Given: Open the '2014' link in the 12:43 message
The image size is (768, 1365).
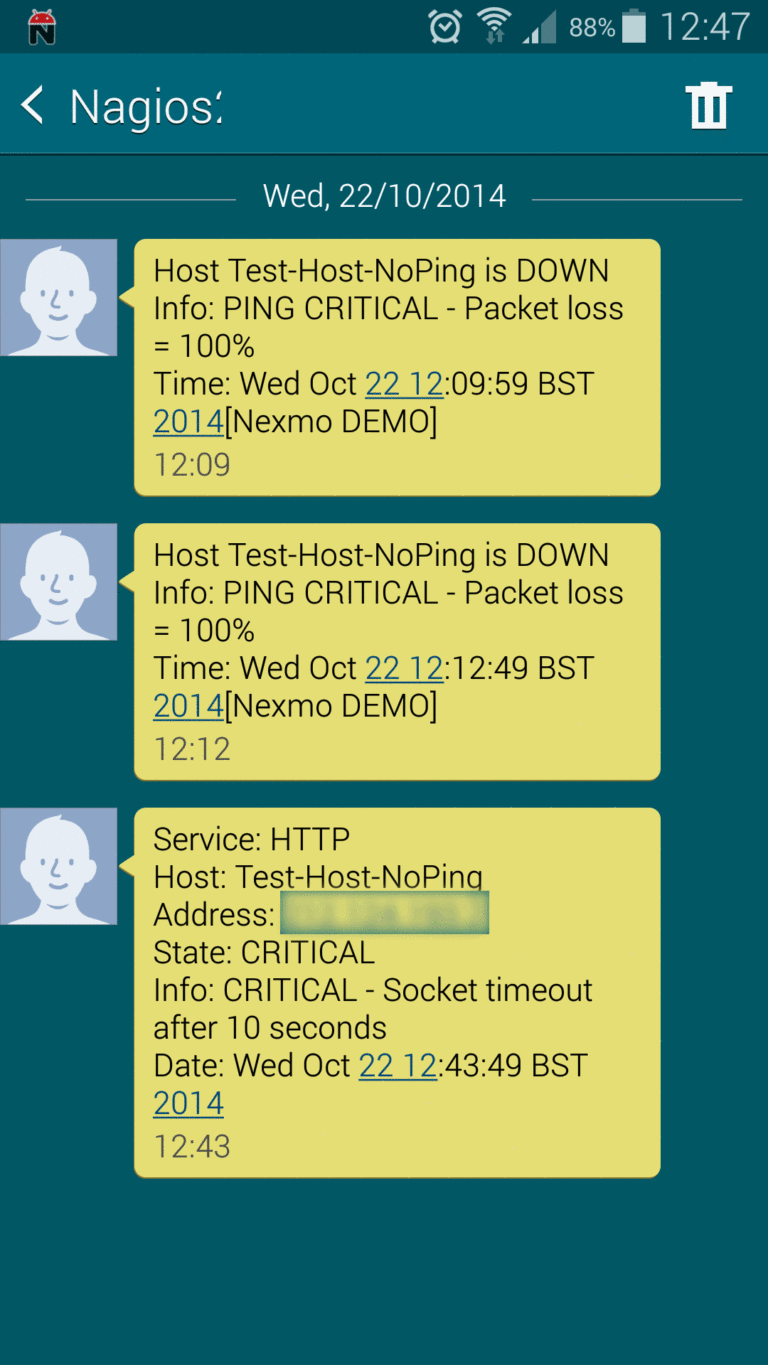Looking at the screenshot, I should 188,1103.
